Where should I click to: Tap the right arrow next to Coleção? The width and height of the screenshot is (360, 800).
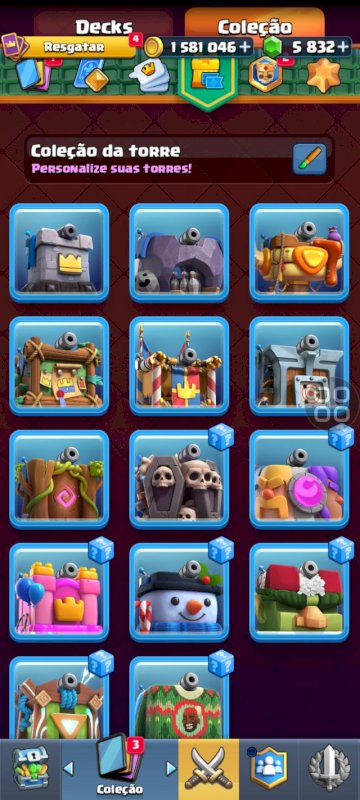click(171, 768)
